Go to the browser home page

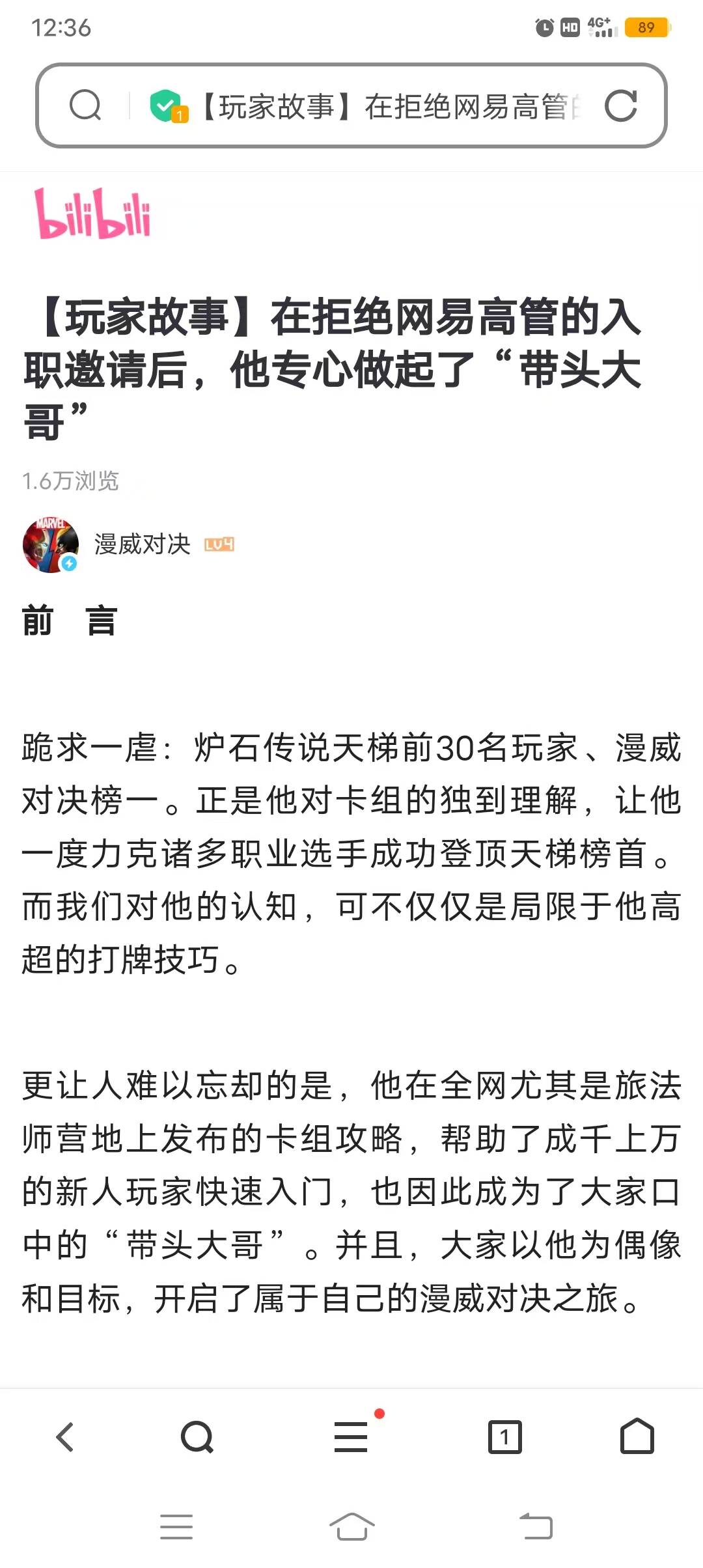637,1436
